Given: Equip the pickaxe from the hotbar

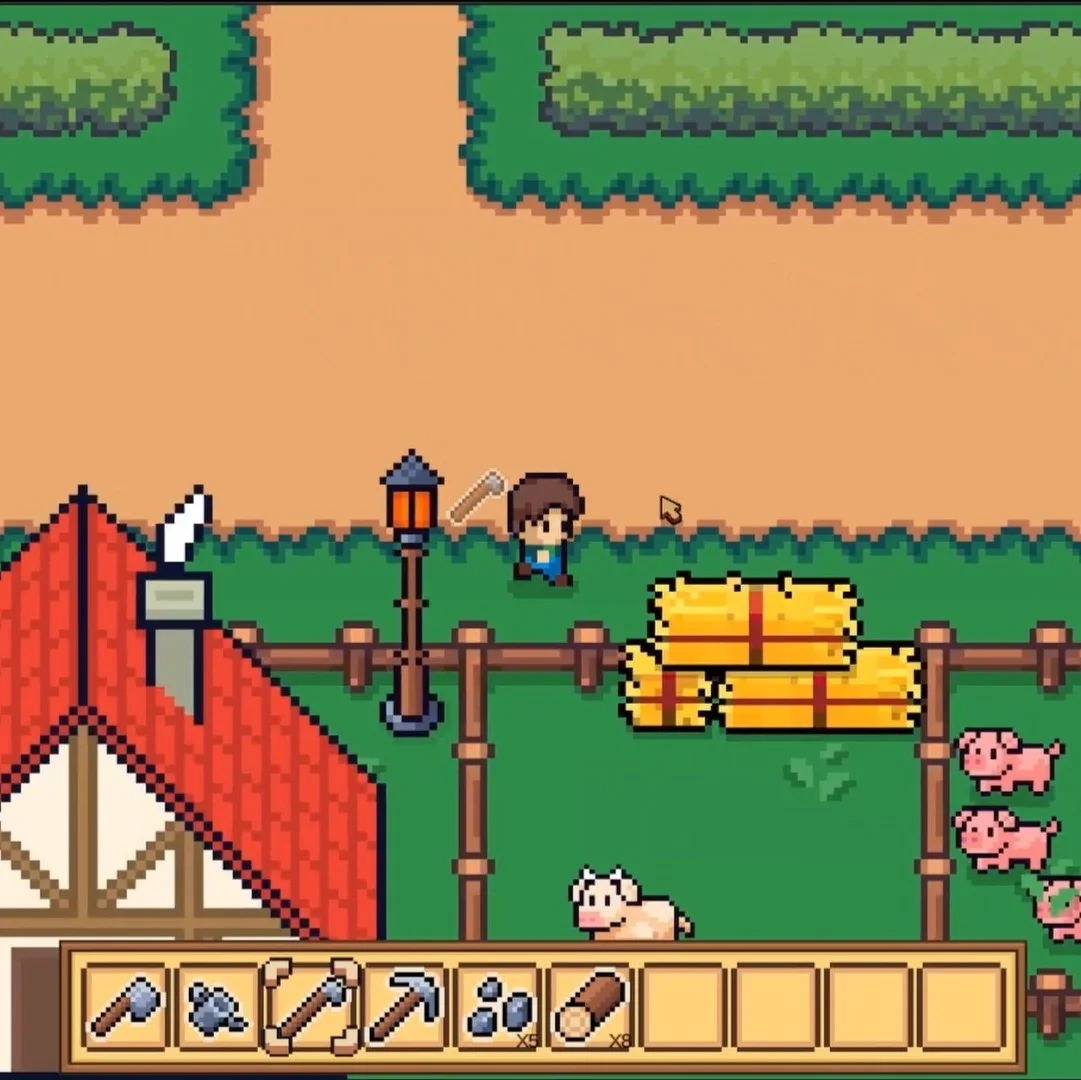Looking at the screenshot, I should click(404, 1006).
